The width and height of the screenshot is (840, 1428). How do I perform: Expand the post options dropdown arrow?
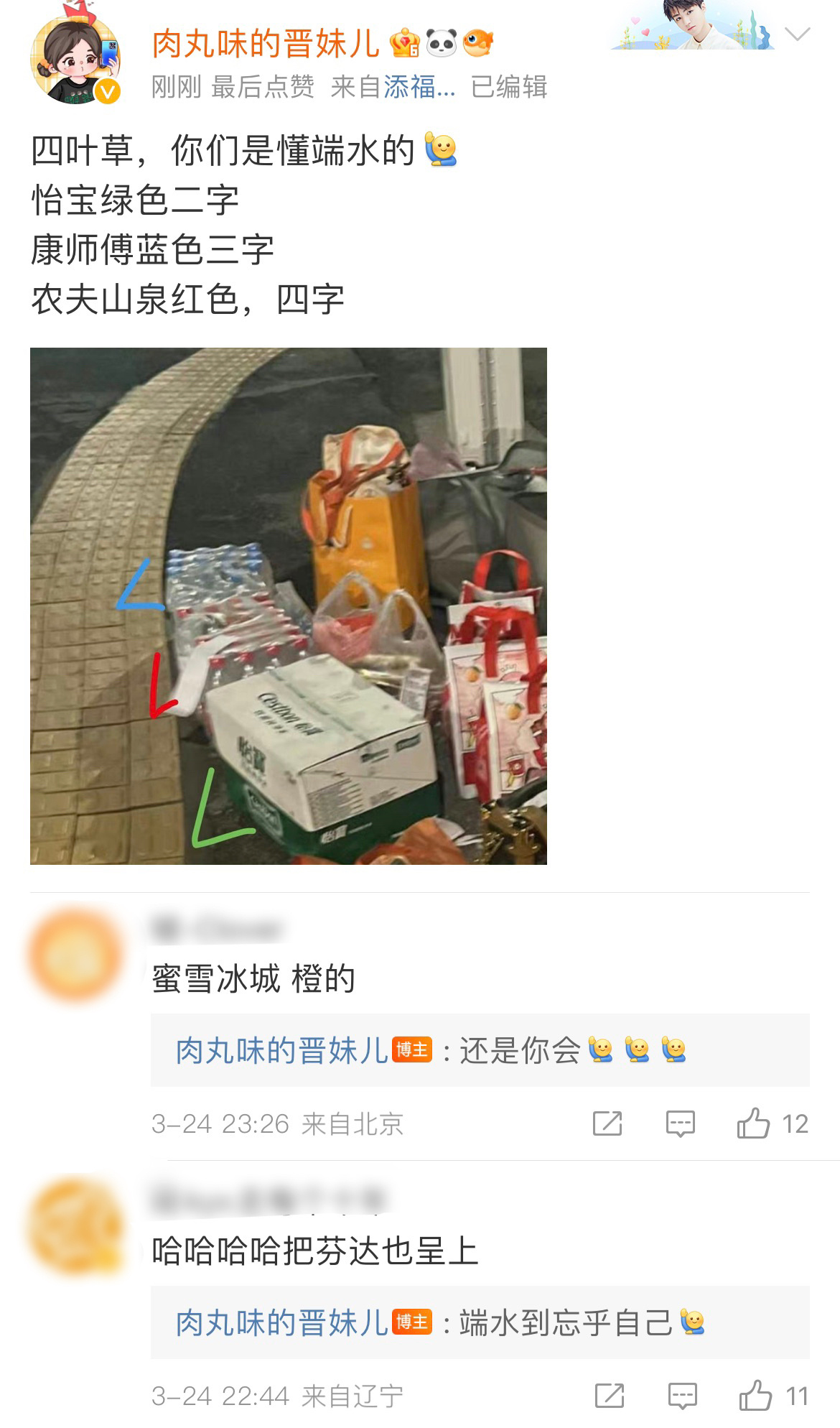click(x=797, y=34)
